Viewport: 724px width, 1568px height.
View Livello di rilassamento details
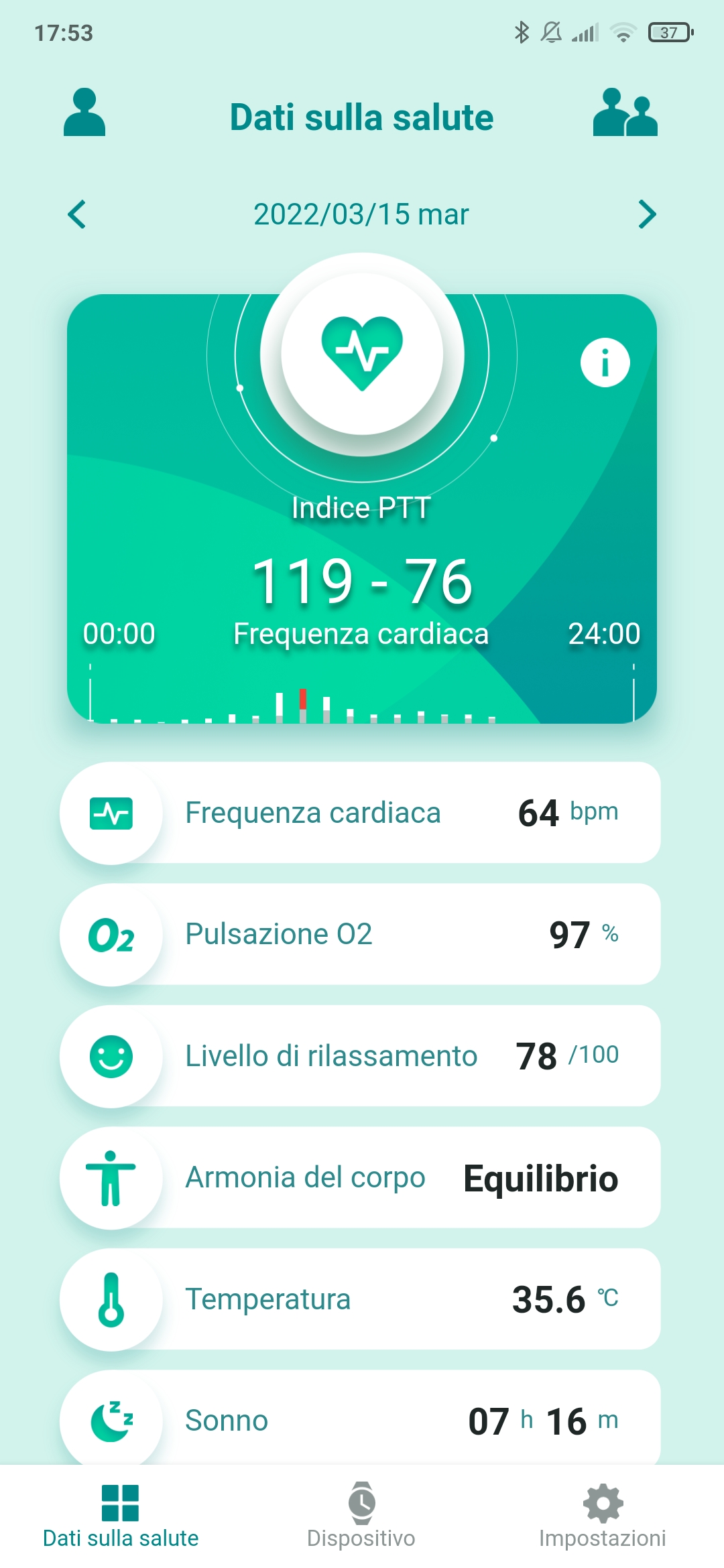point(361,1056)
